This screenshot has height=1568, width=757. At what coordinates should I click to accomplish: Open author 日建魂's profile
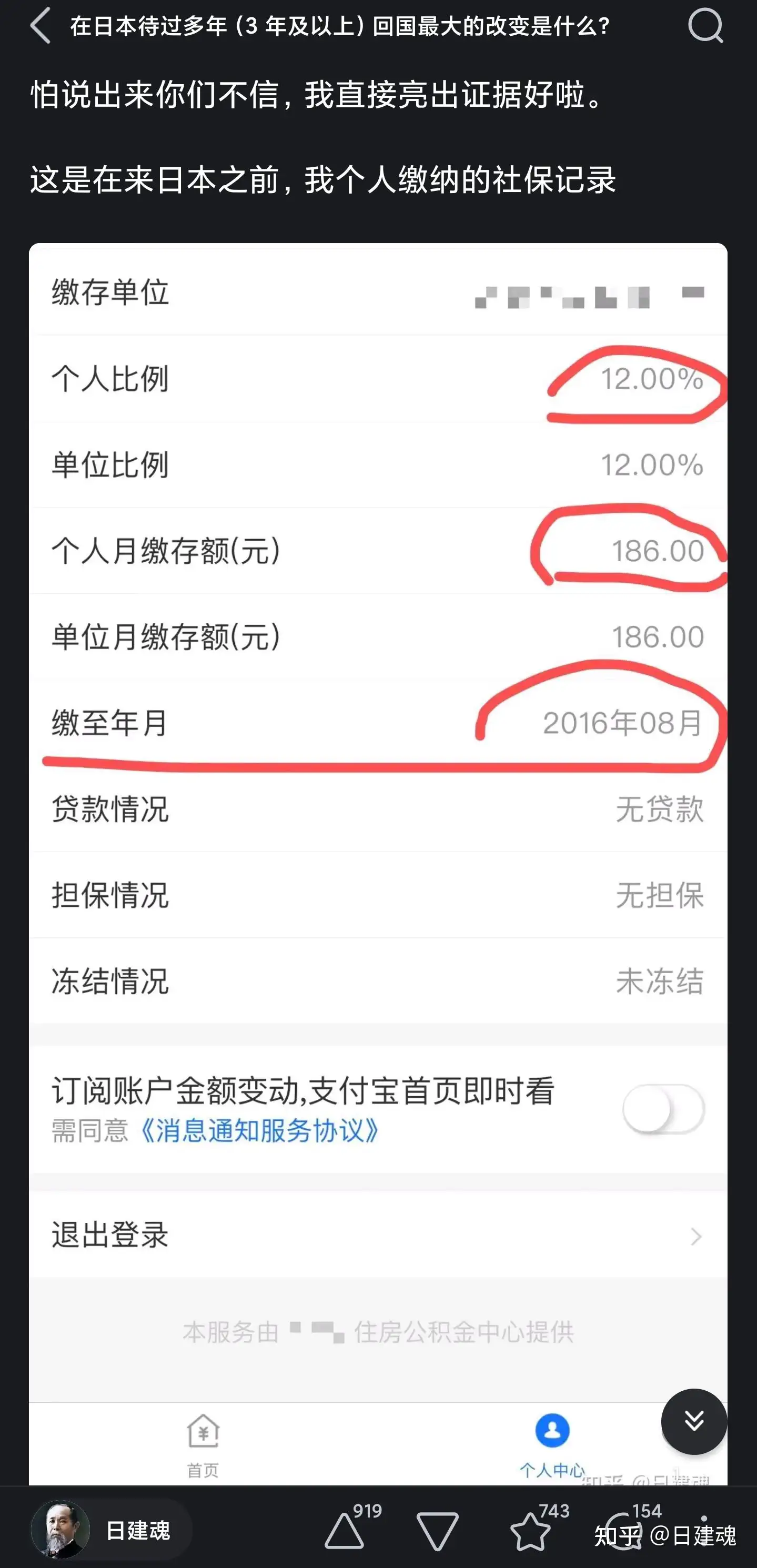pyautogui.click(x=109, y=1530)
